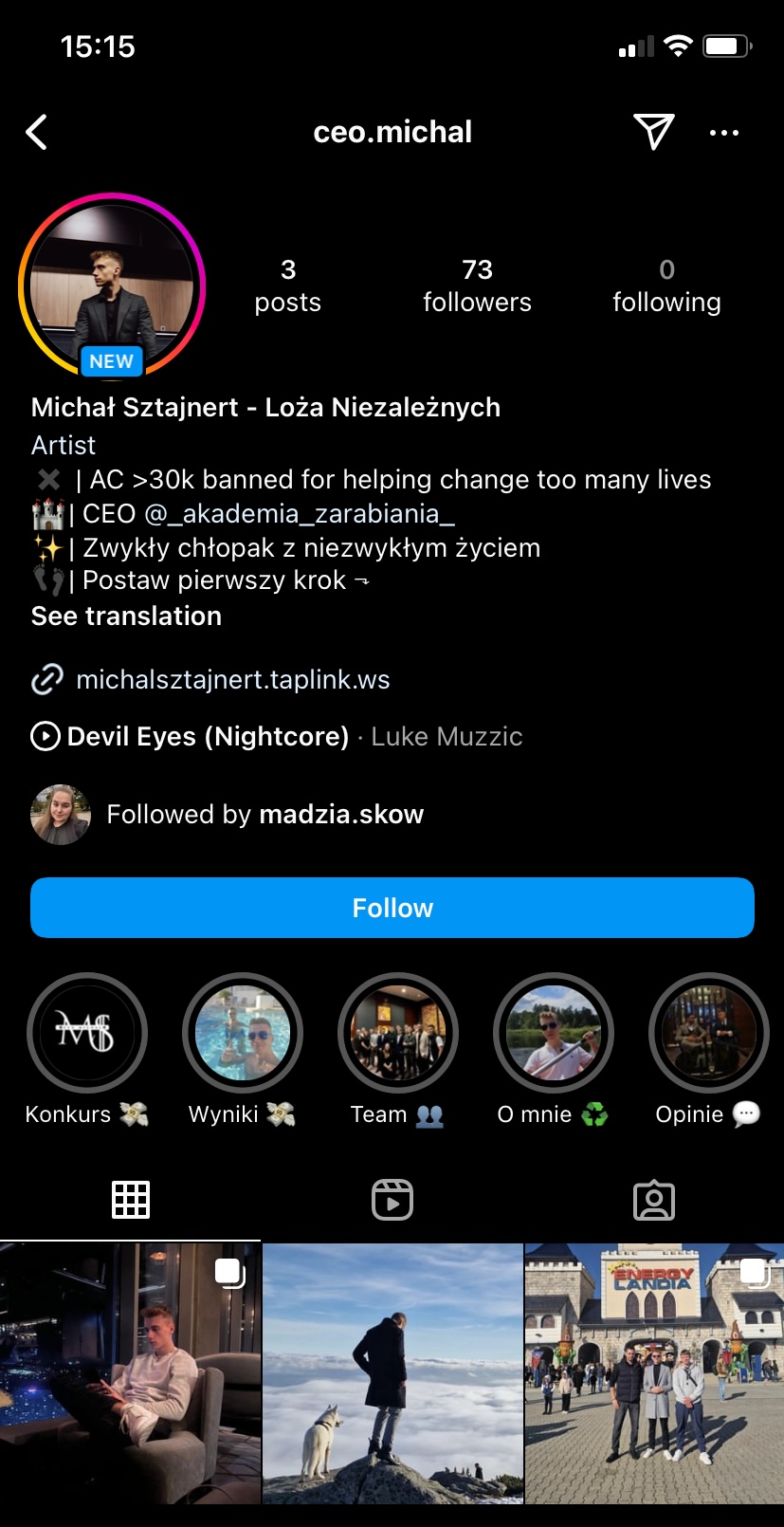Open the Konkurs story highlight
The height and width of the screenshot is (1527, 784).
point(87,1033)
